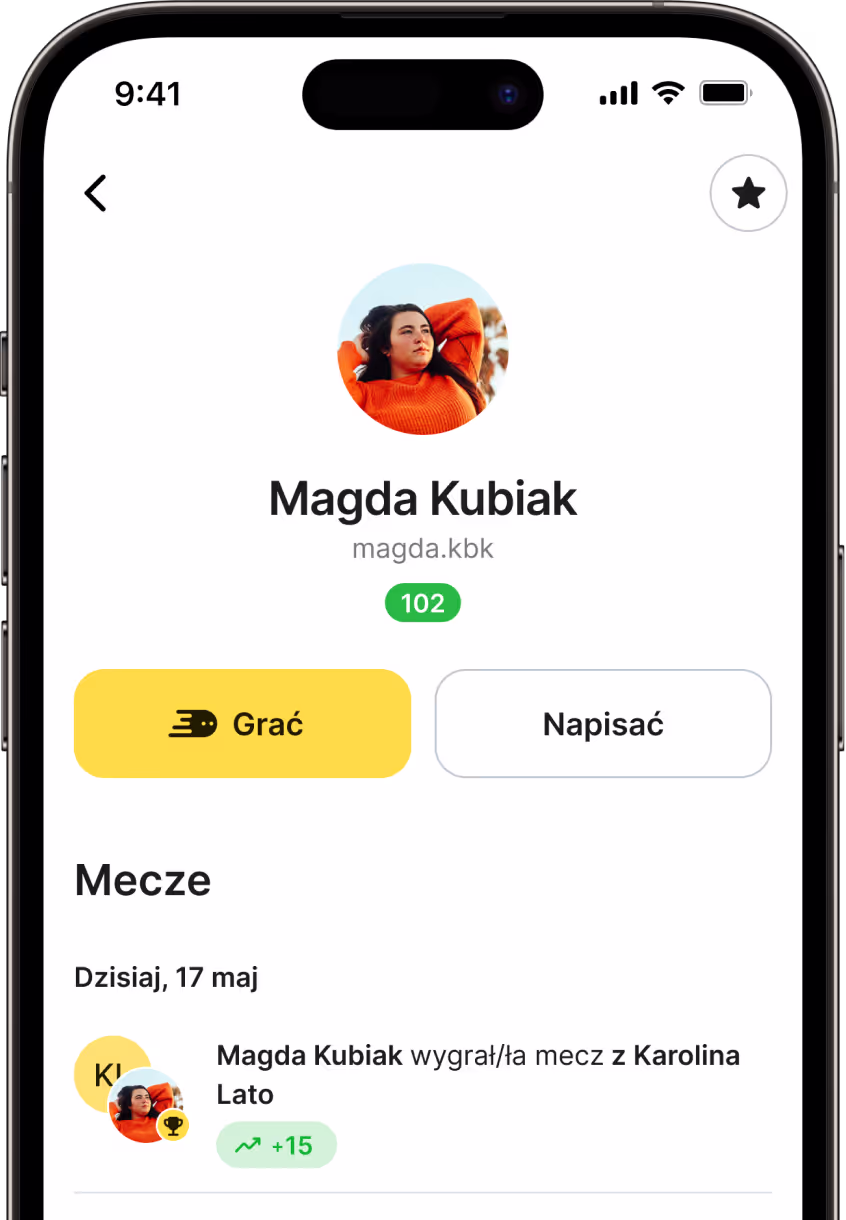Open the match against Karolina Lato
The height and width of the screenshot is (1220, 846).
pyautogui.click(x=478, y=1075)
